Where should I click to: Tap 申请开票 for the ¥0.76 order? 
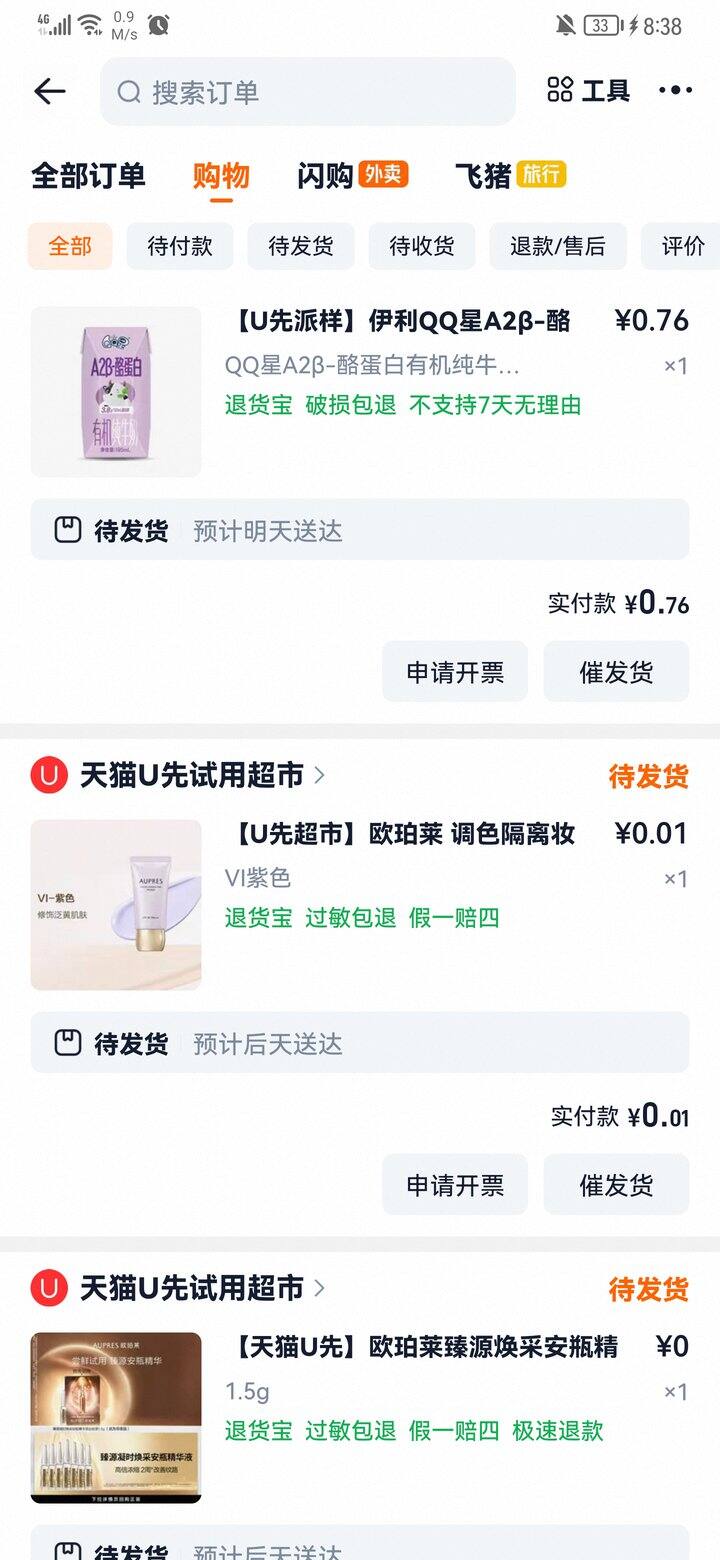tap(455, 672)
